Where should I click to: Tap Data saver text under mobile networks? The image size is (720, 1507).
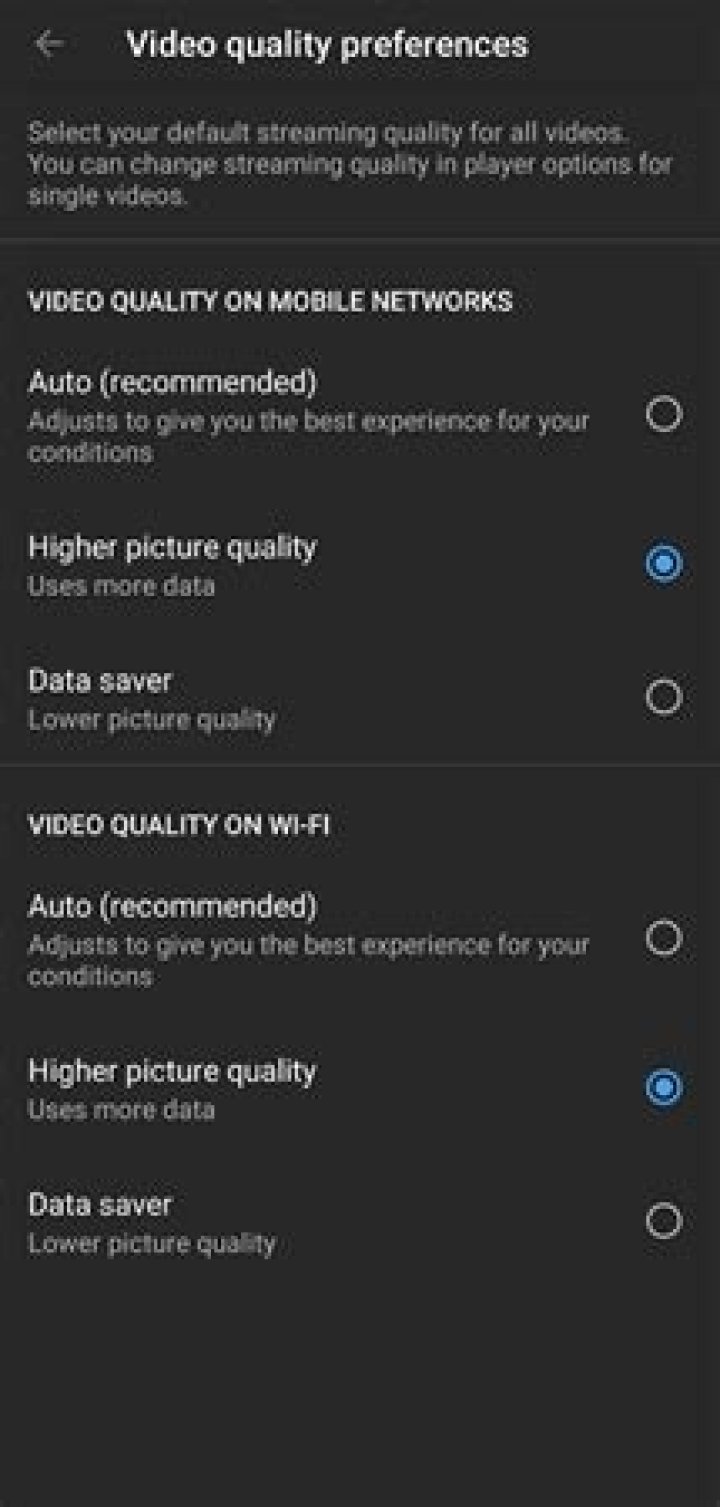101,680
